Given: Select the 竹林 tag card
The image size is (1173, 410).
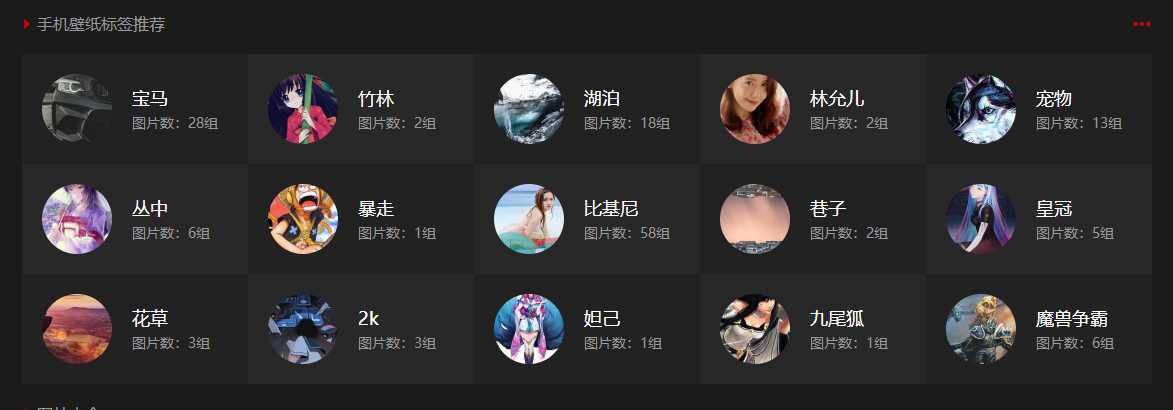Looking at the screenshot, I should pos(360,109).
